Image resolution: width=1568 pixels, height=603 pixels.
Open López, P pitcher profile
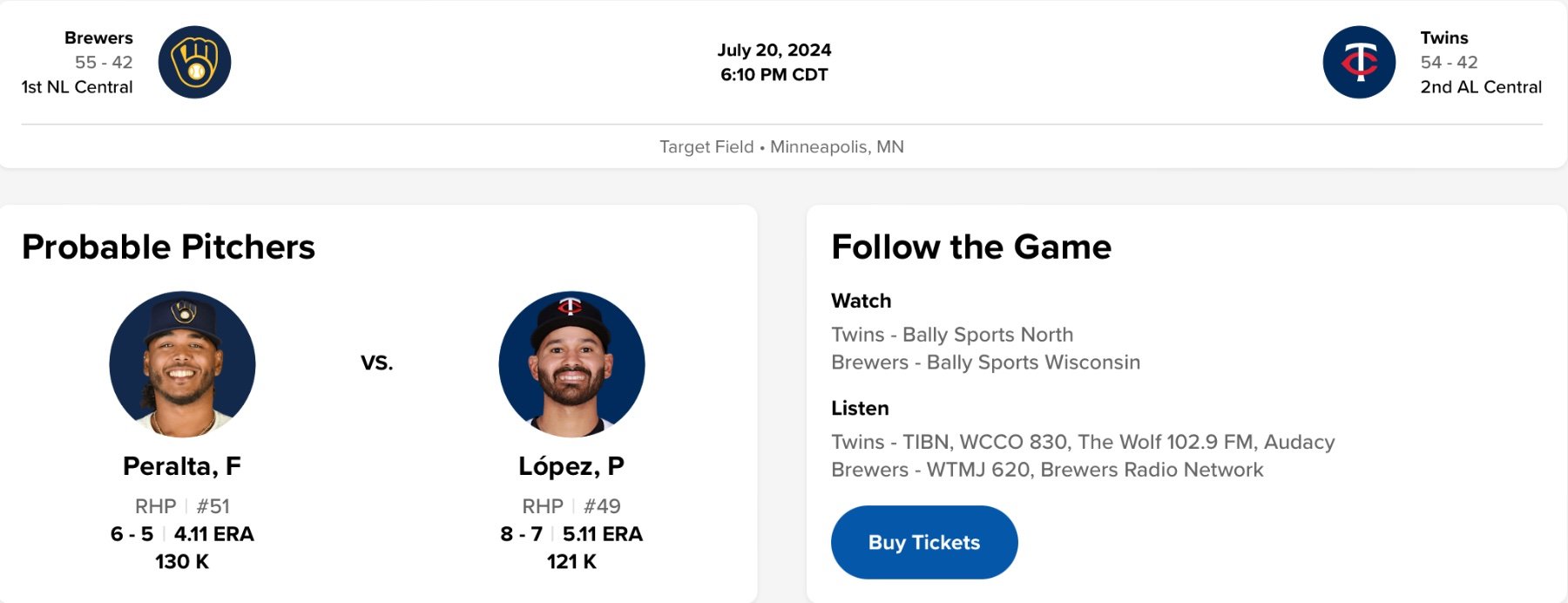pos(571,465)
